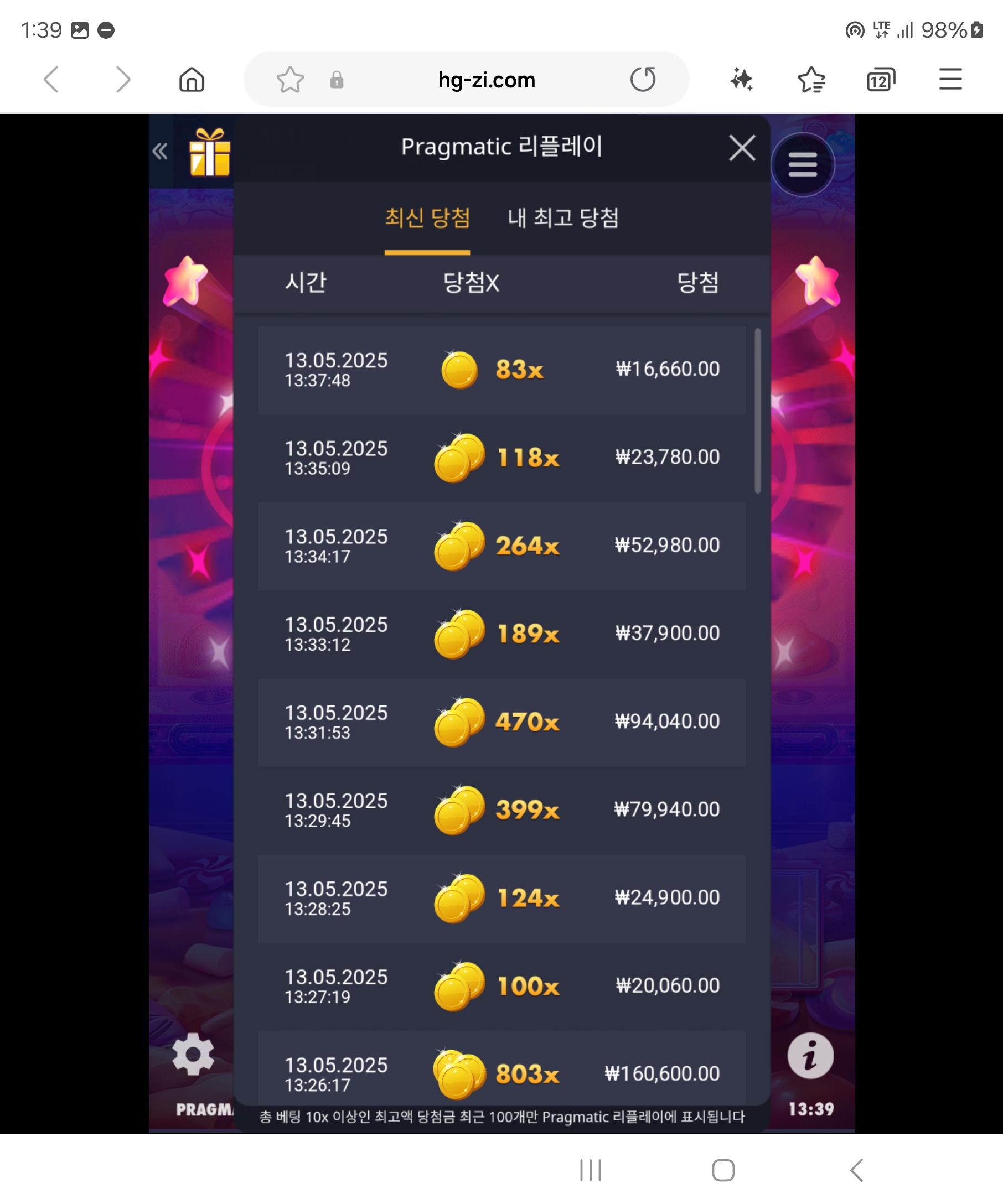Play the 264x win replay
This screenshot has height=1204, width=1003.
[501, 546]
